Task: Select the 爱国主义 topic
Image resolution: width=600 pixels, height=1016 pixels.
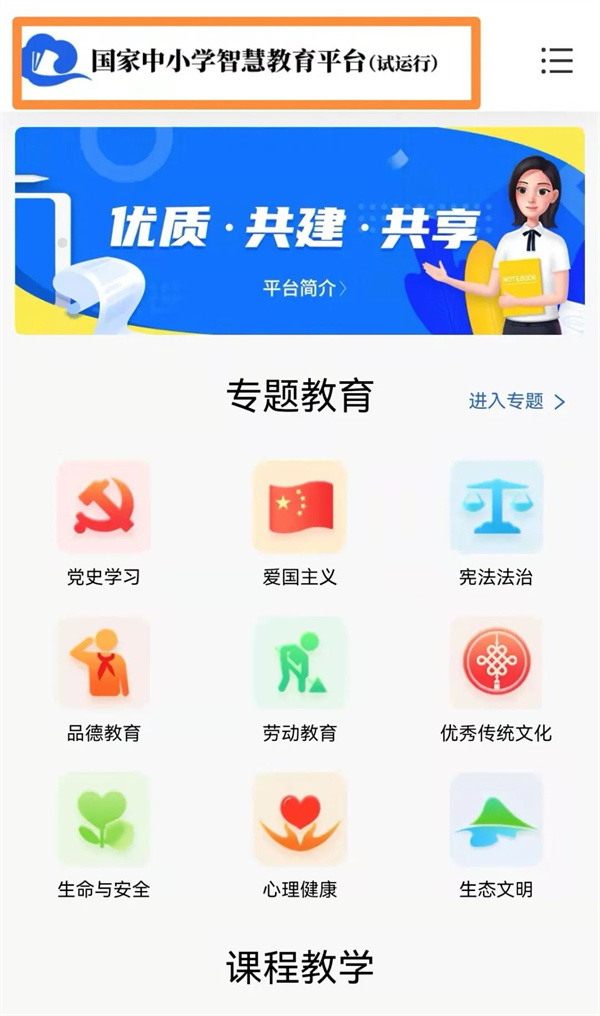Action: point(300,508)
